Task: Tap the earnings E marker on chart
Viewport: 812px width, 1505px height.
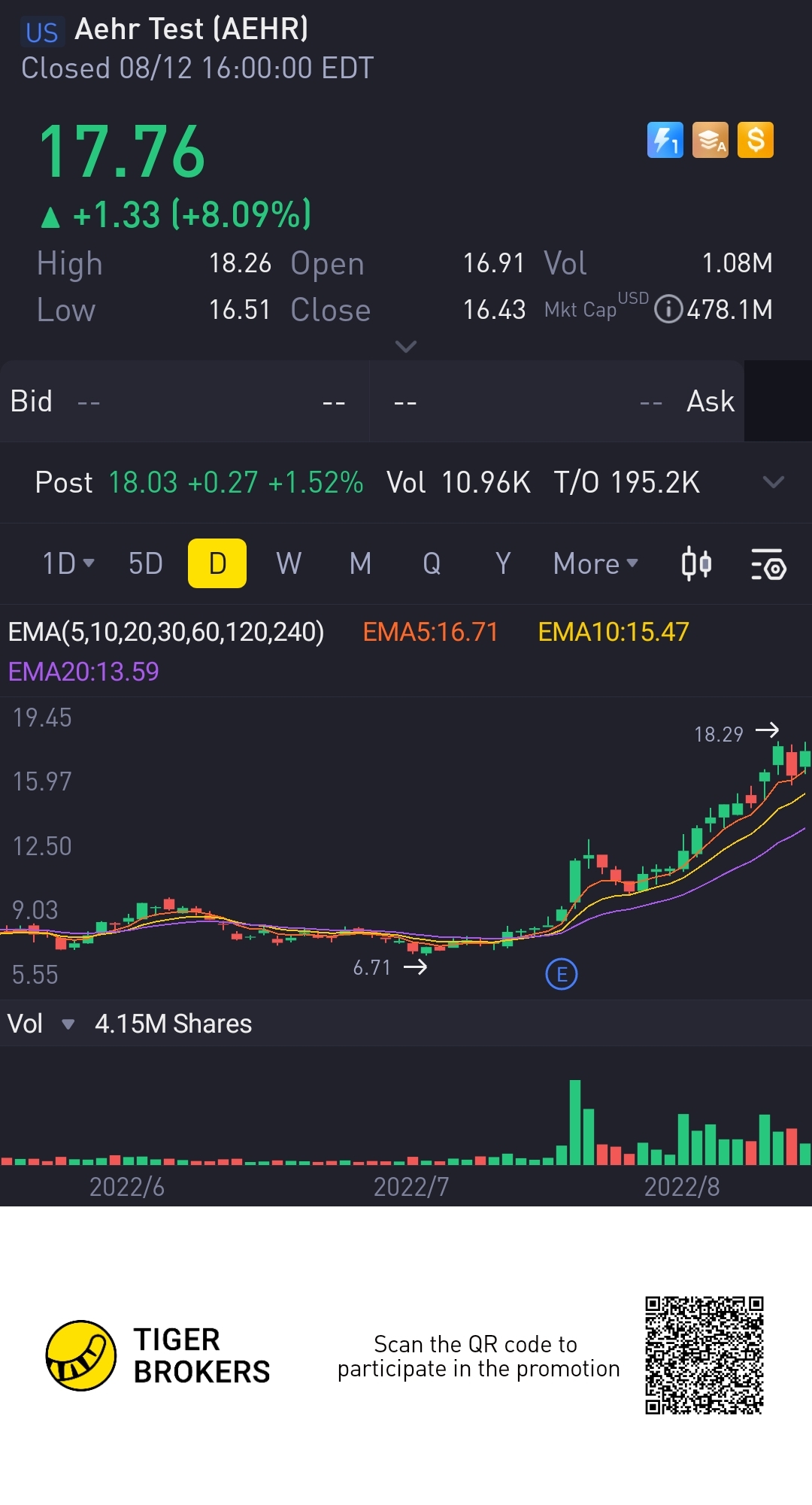Action: [562, 975]
